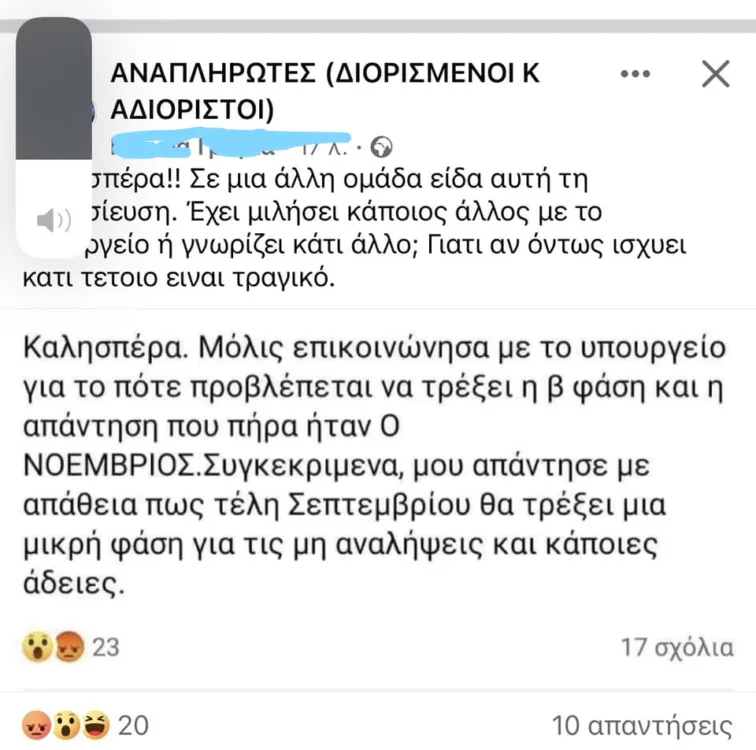Dismiss the post with the X
Viewport: 756px width, 750px height.
715,74
